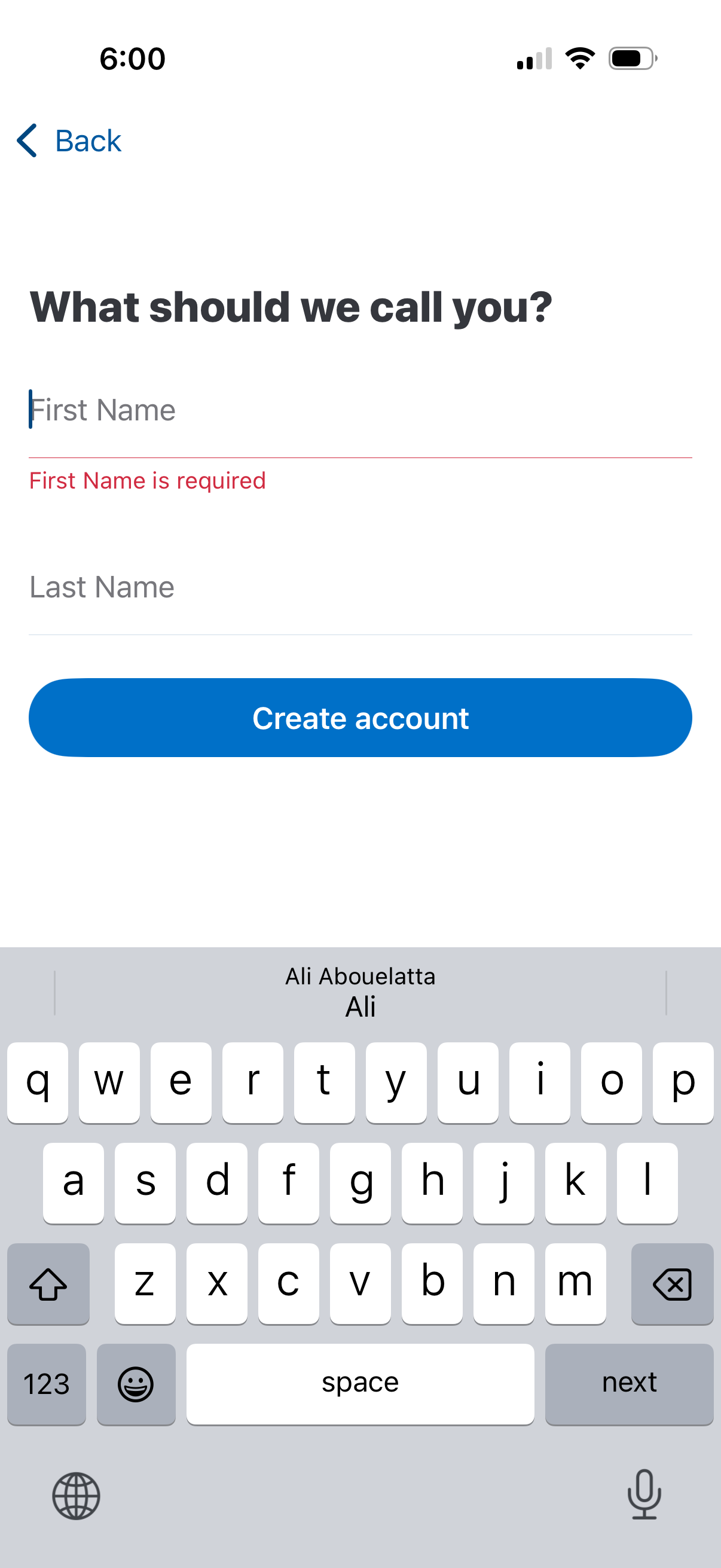Choose the 'Ali Abouelatta' autofill suggestion
721x1568 pixels.
tap(360, 977)
